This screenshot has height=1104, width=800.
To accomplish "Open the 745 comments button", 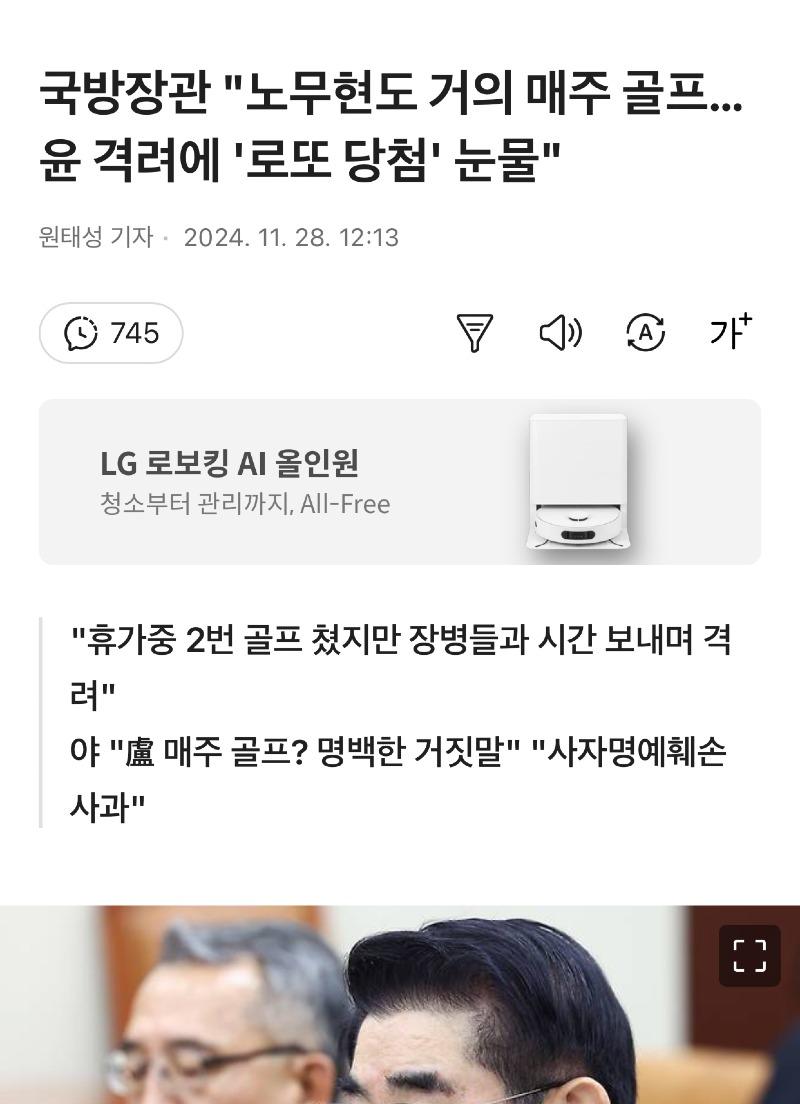I will coord(111,333).
